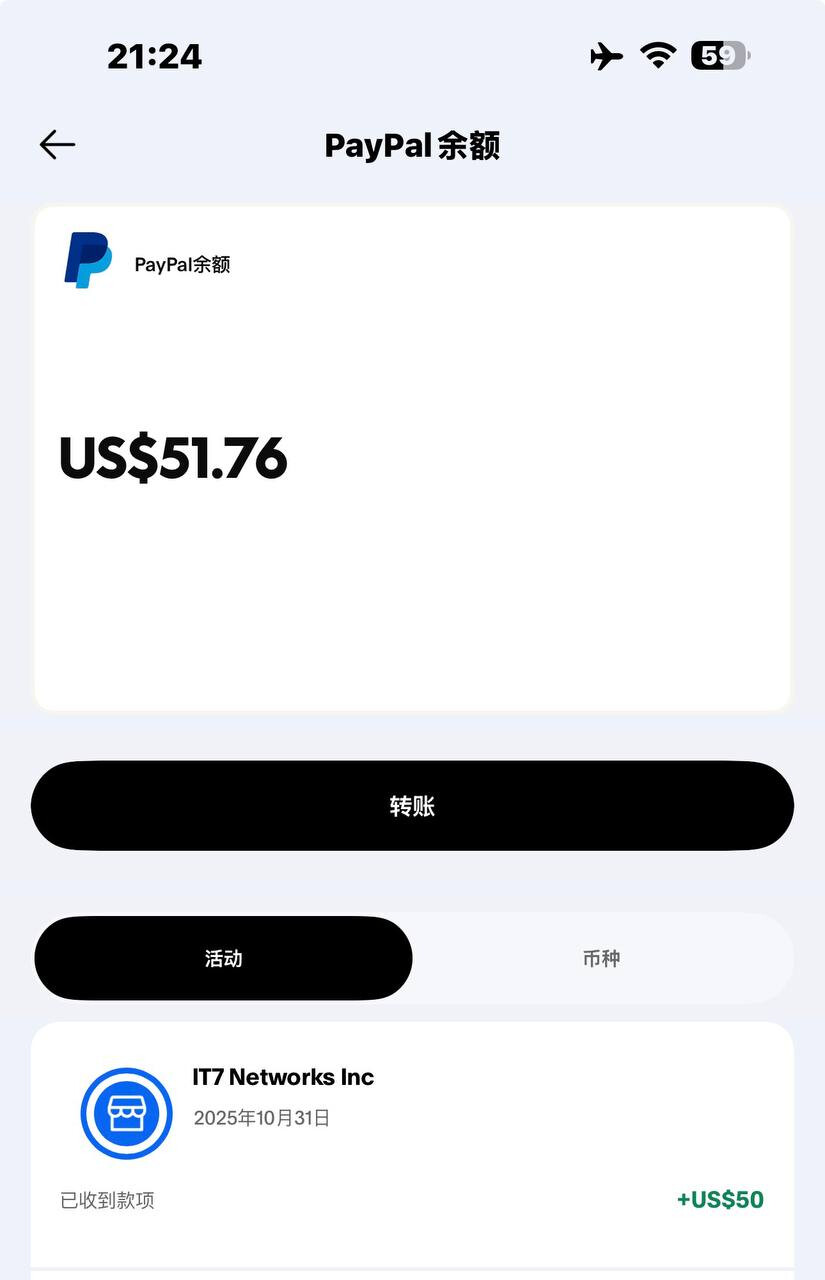Switch to the 活动 activity tab
Viewport: 825px width, 1280px height.
223,958
